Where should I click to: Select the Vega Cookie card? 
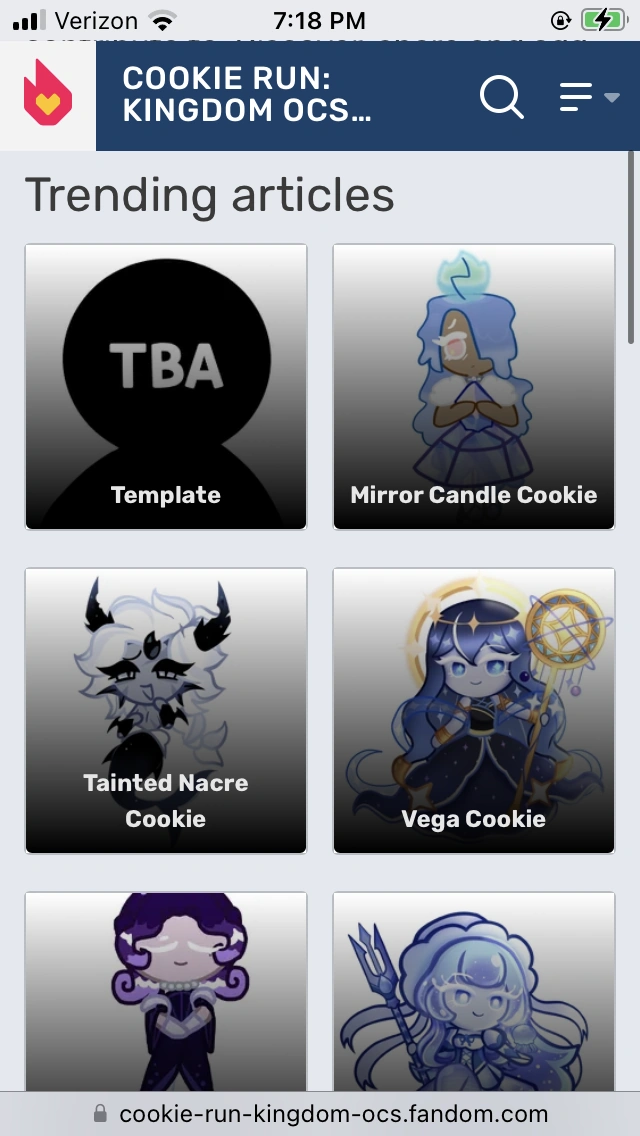click(474, 711)
